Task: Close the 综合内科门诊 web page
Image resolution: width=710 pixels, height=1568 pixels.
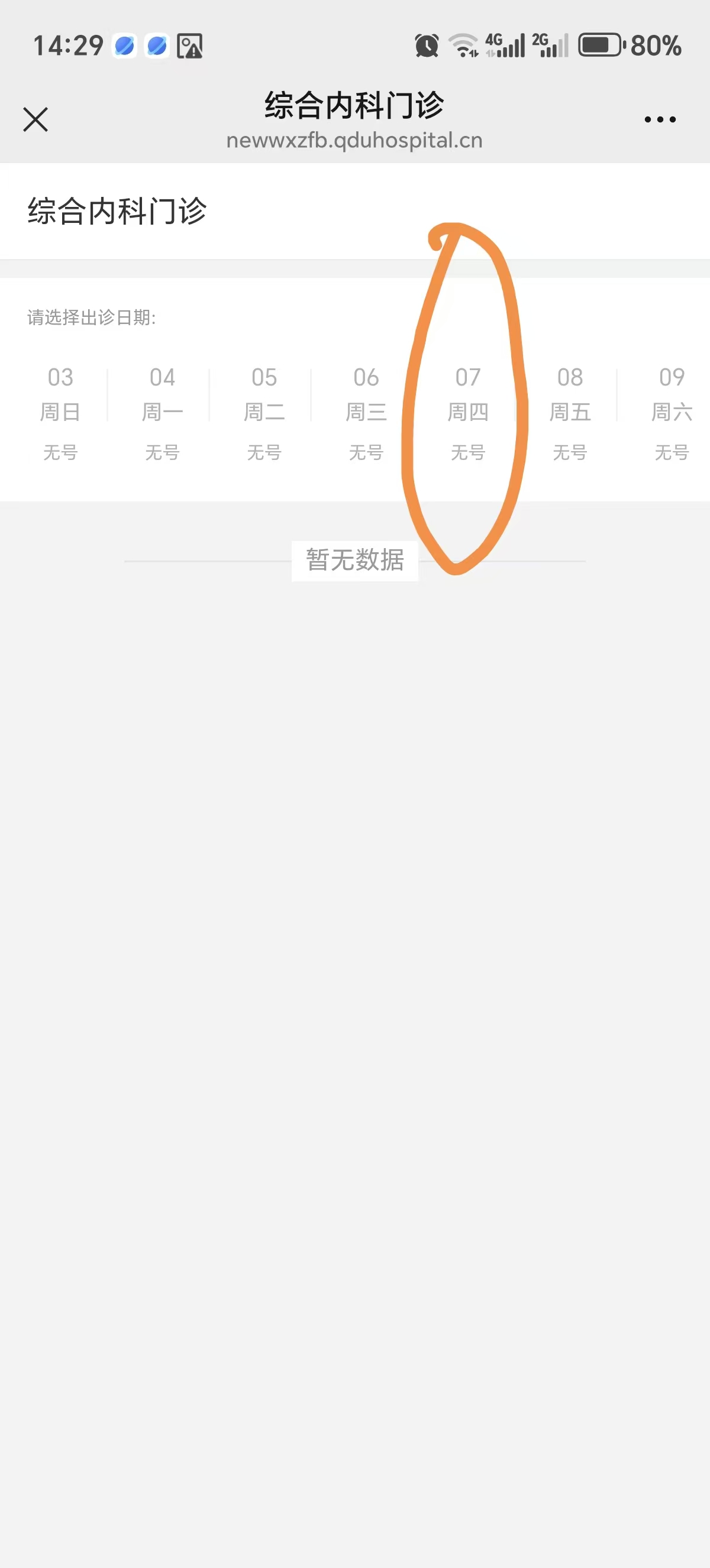Action: tap(35, 119)
